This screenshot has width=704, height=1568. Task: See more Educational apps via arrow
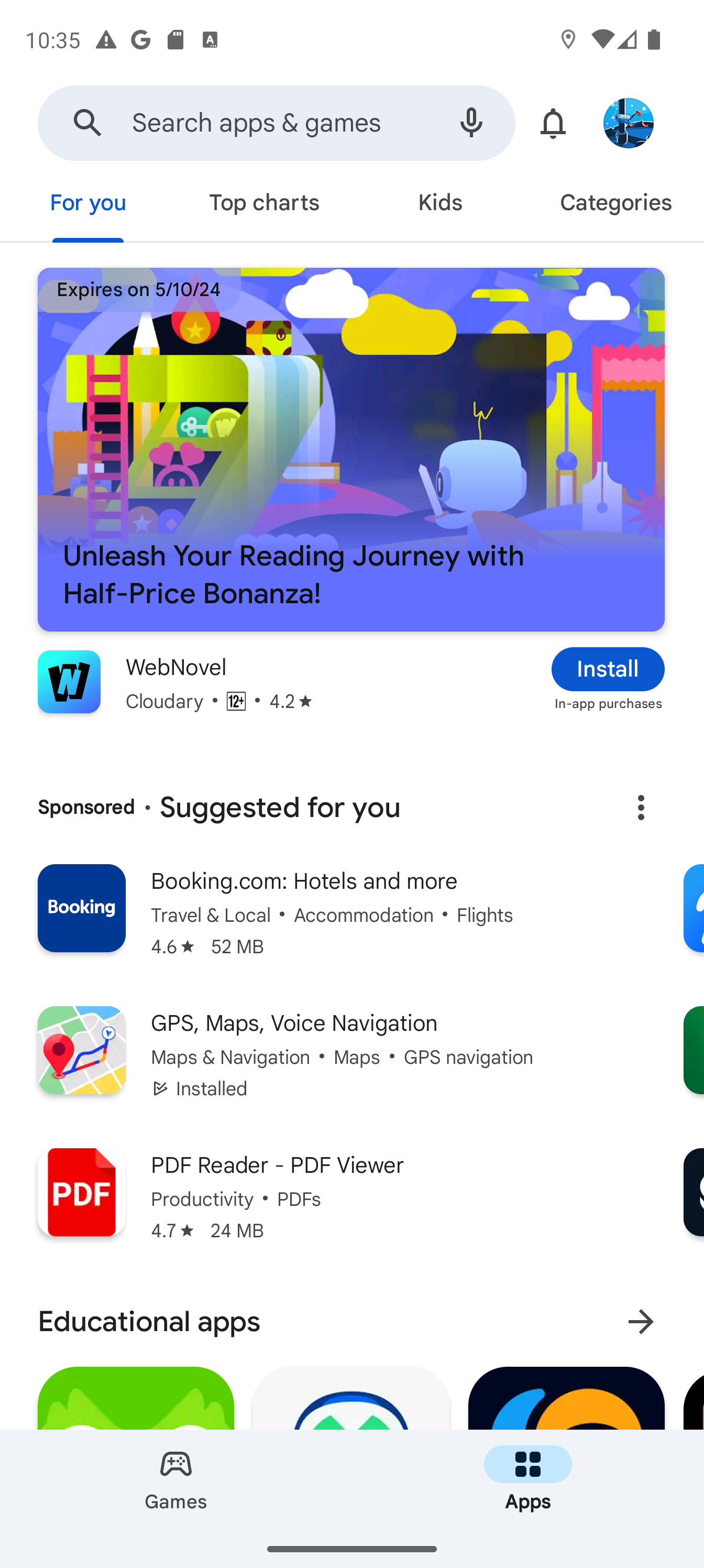tap(641, 1322)
